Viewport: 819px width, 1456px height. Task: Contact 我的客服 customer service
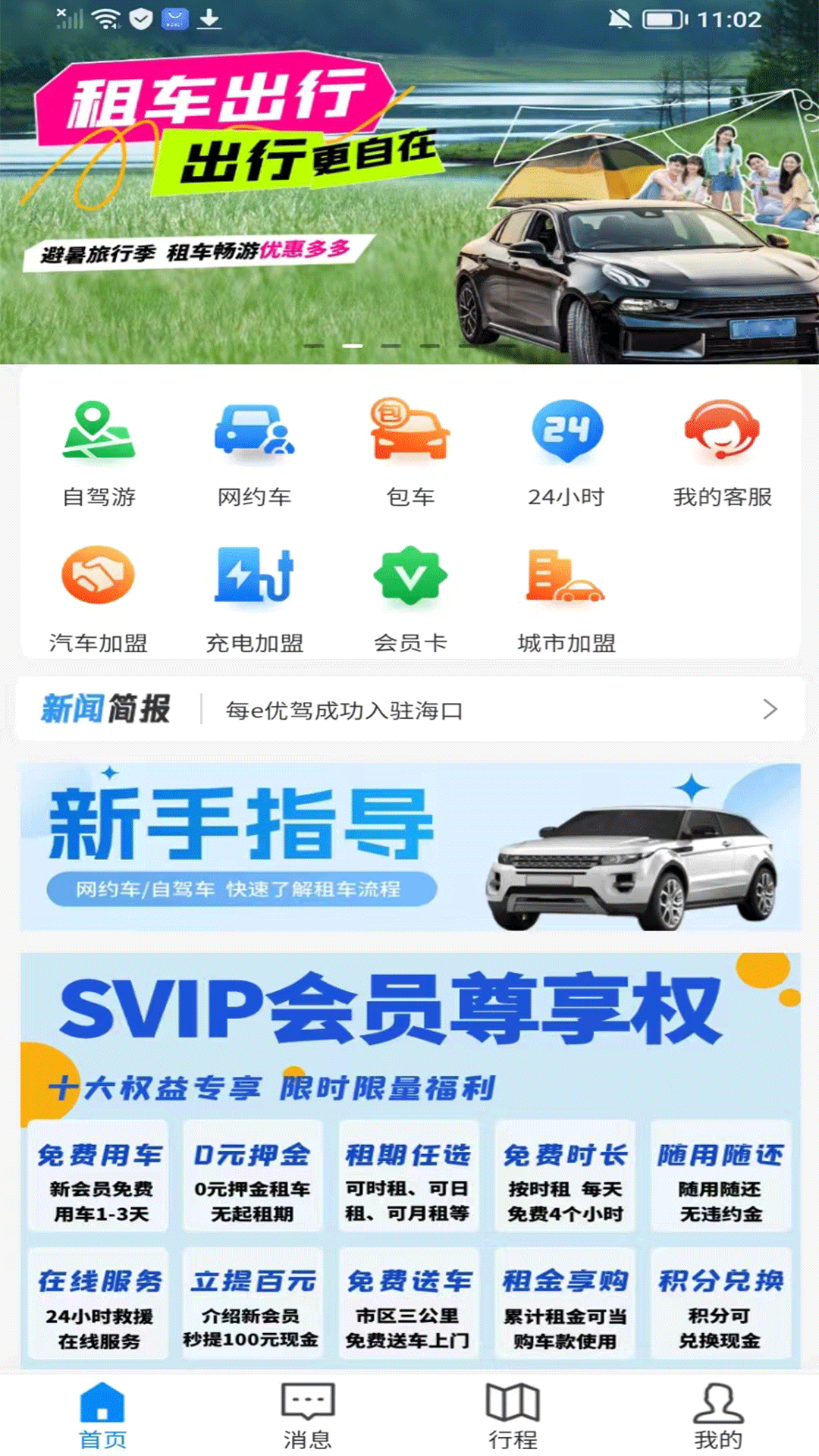722,453
